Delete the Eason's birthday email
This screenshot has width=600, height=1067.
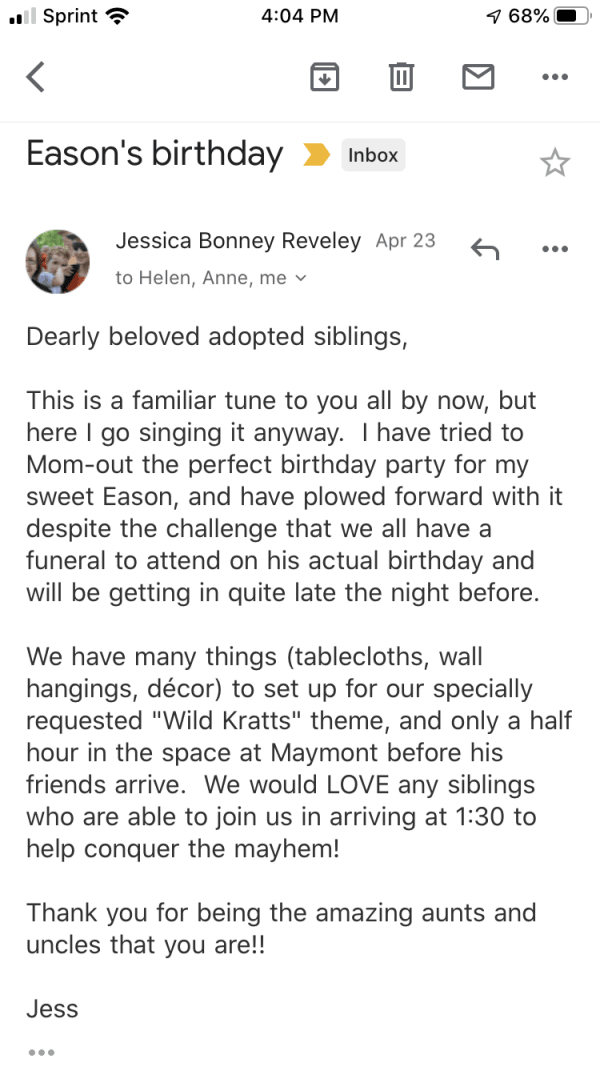[401, 77]
